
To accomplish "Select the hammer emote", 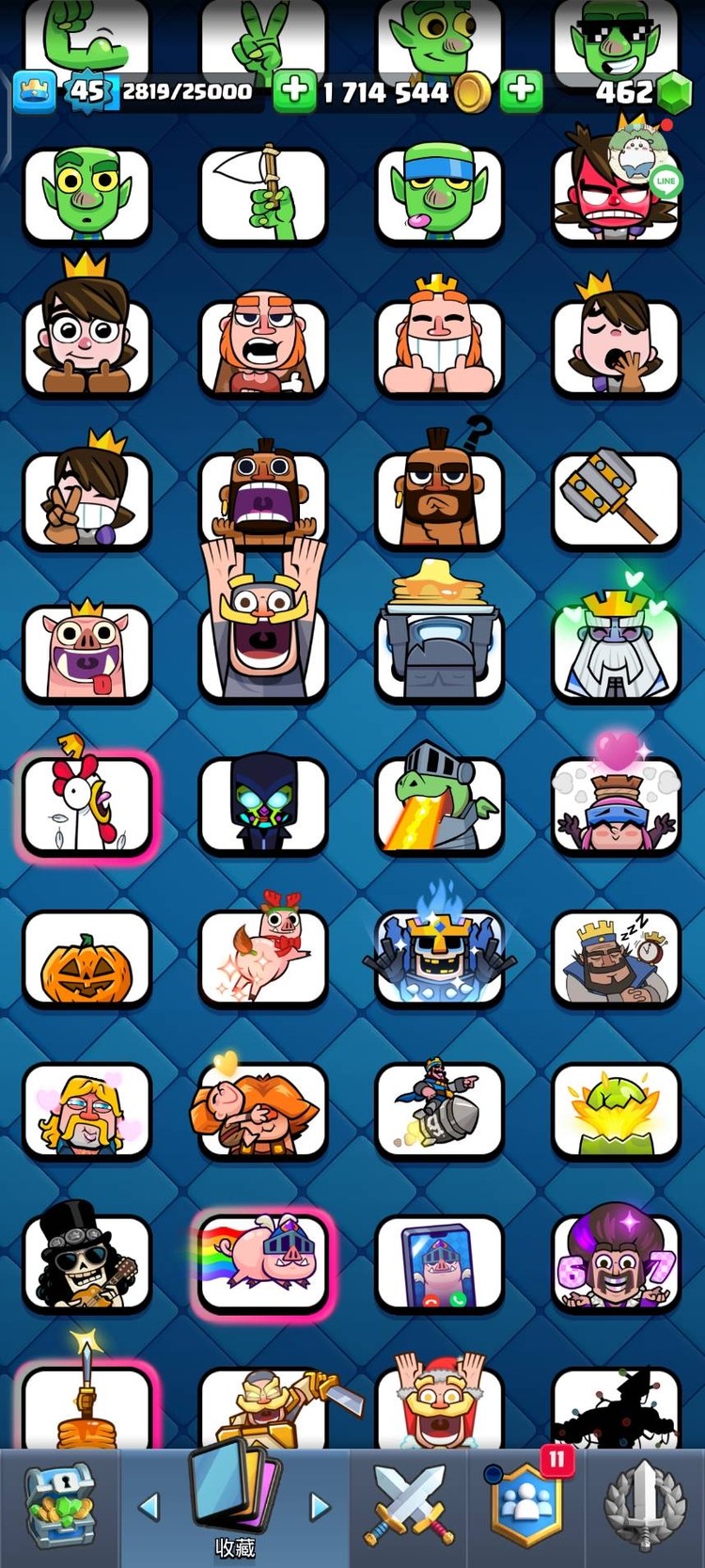I will [616, 499].
